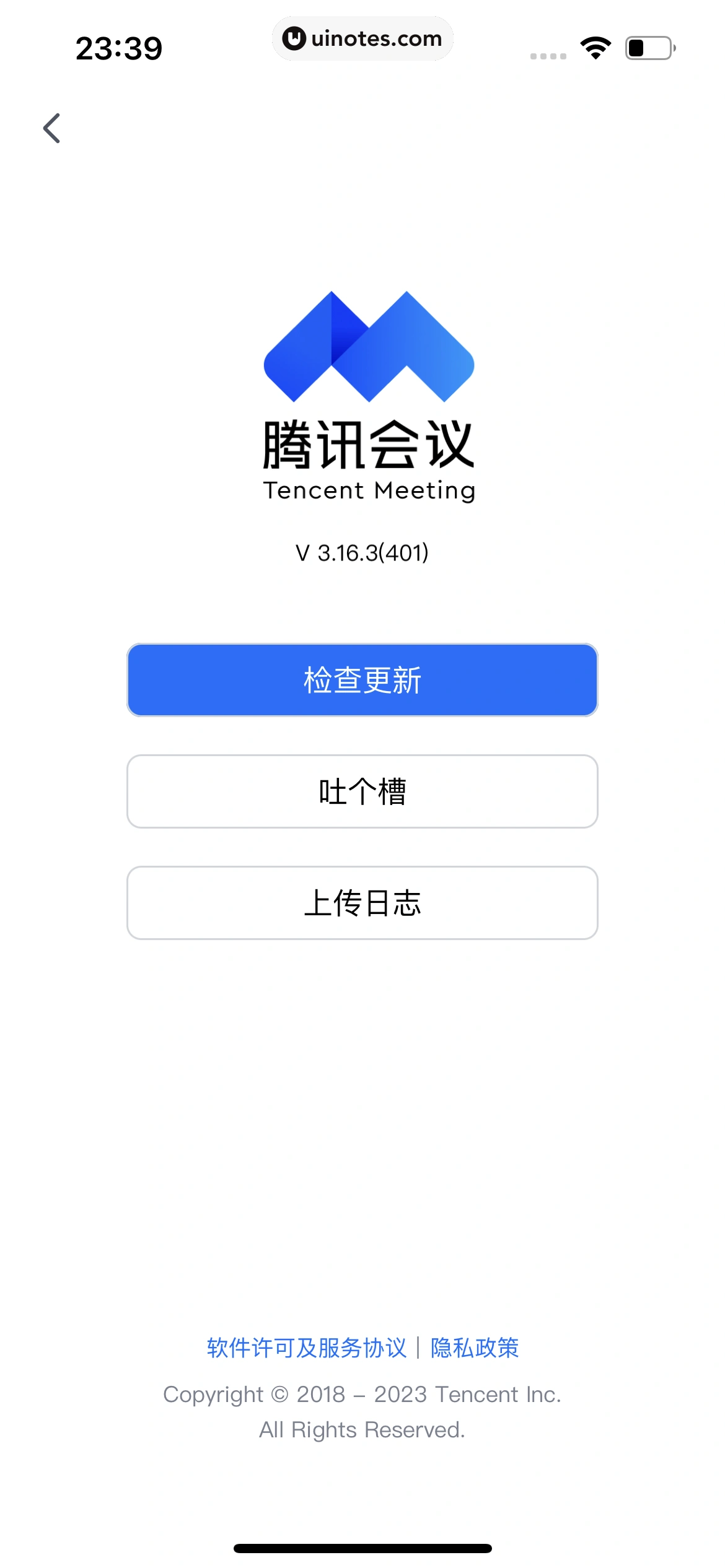Select the 腾讯会议 app title text
The width and height of the screenshot is (725, 1568).
(367, 443)
